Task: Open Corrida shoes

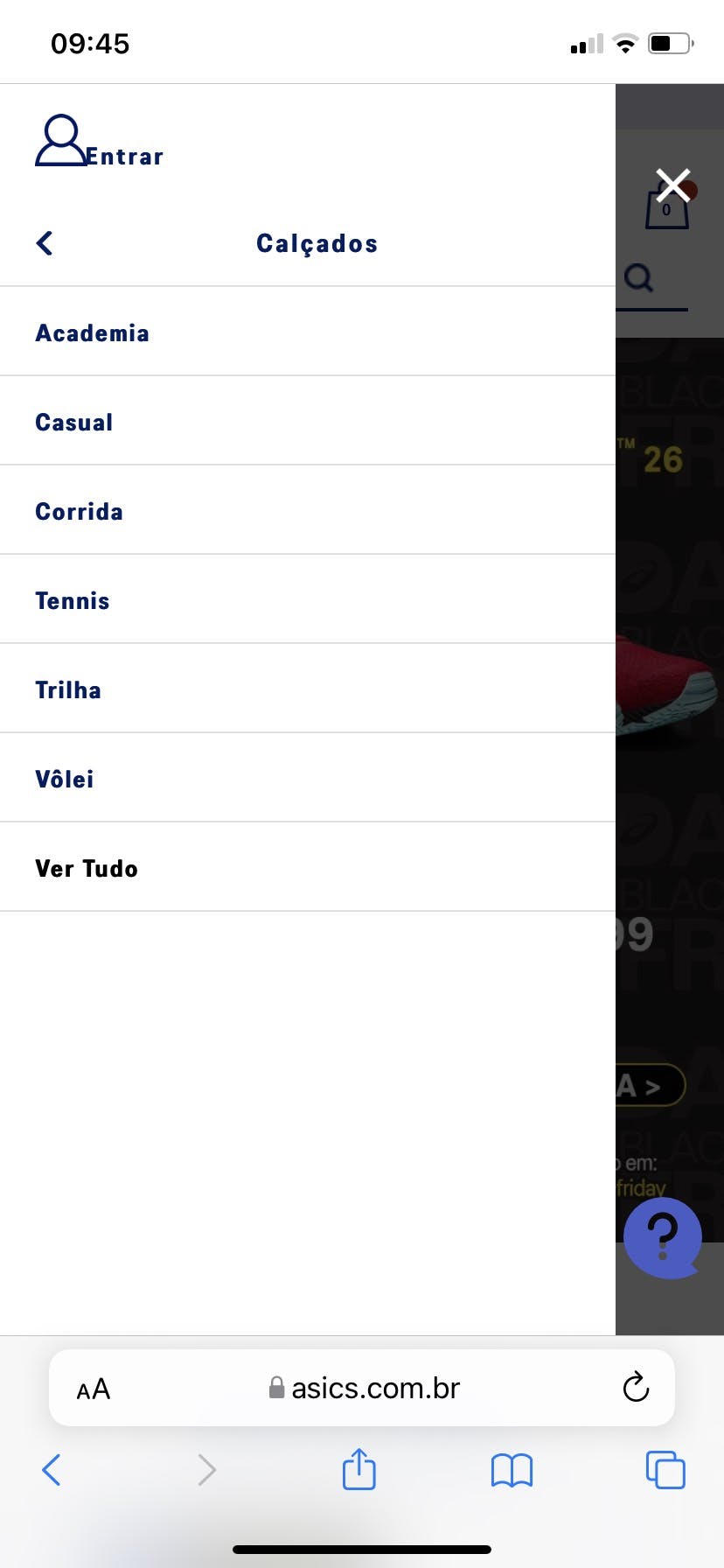Action: 79,512
